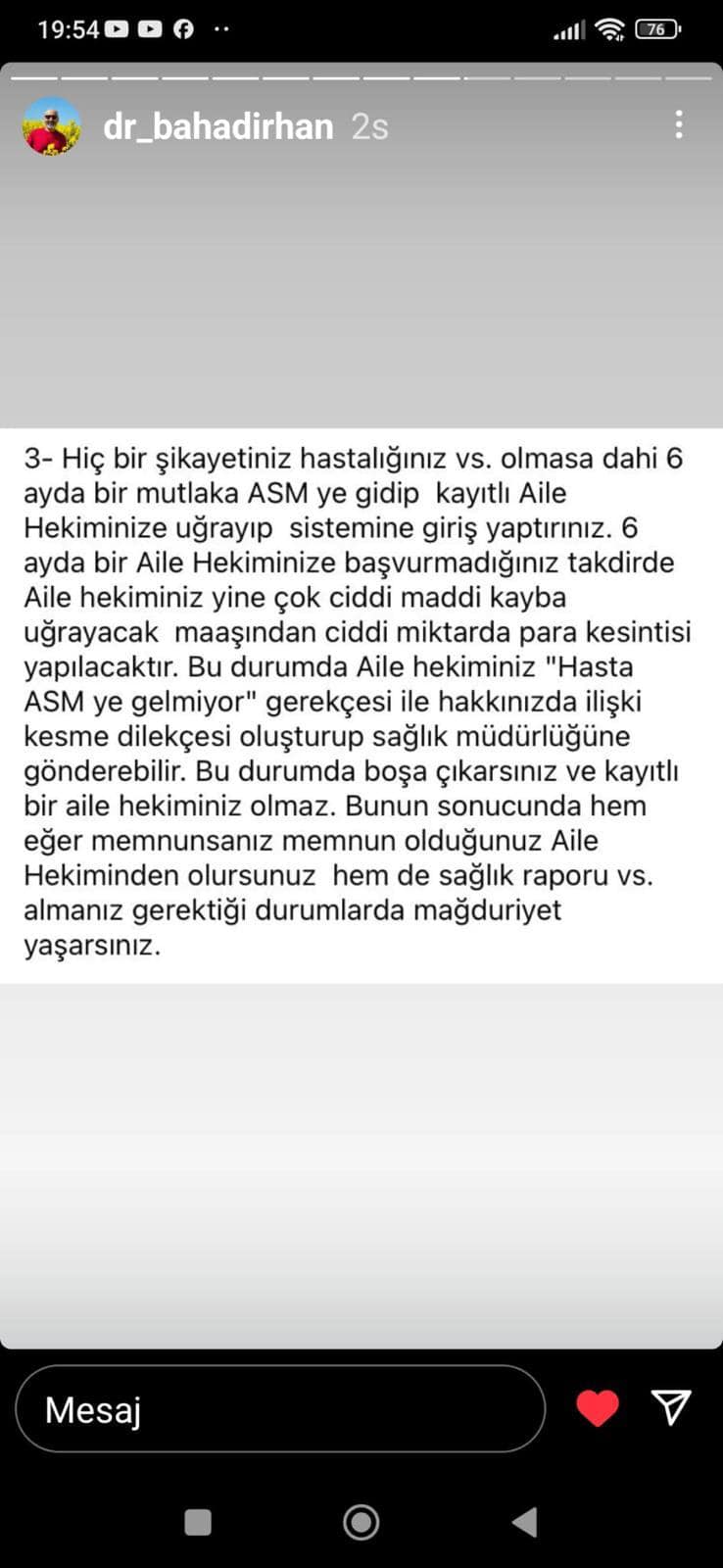Open dr_bahadirhan's profile picture

52,126
